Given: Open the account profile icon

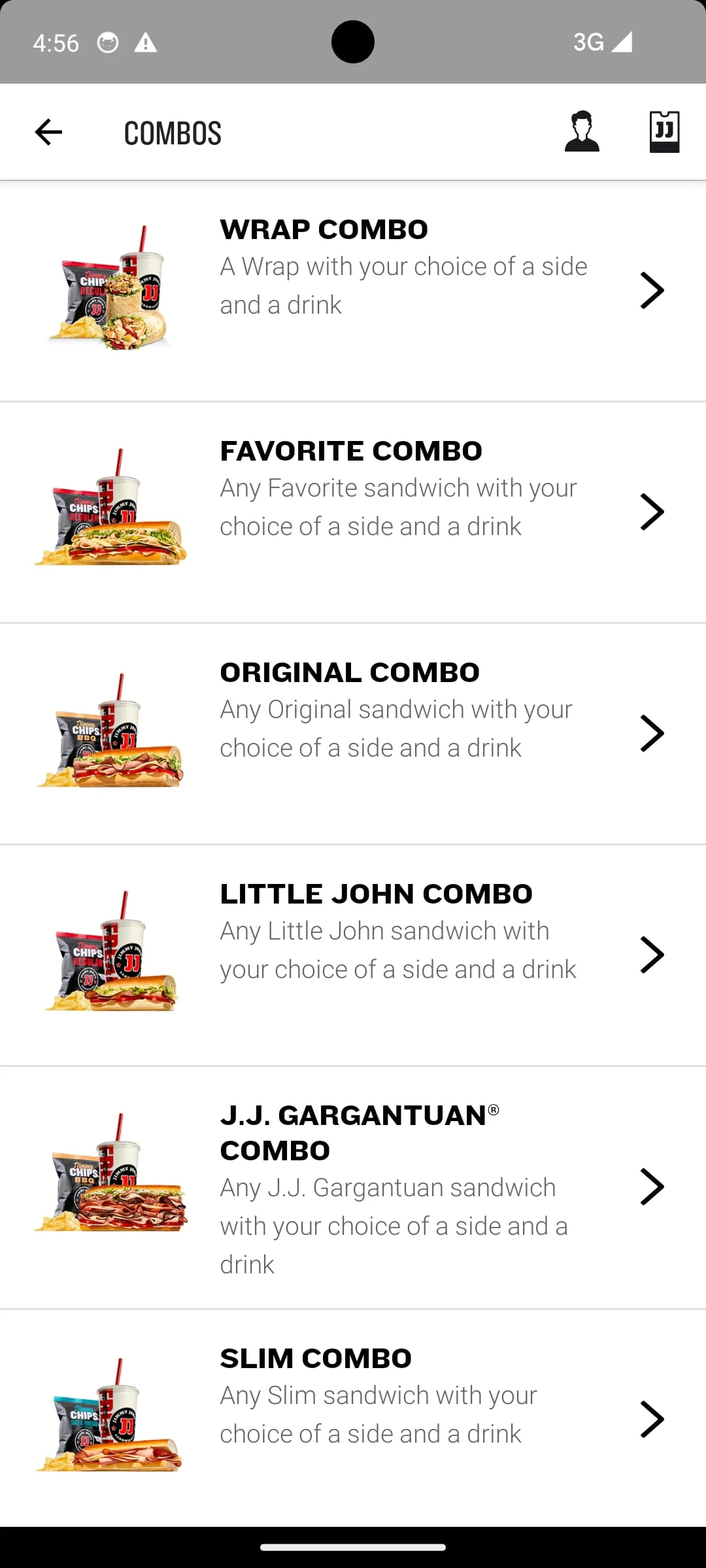Looking at the screenshot, I should 581,131.
